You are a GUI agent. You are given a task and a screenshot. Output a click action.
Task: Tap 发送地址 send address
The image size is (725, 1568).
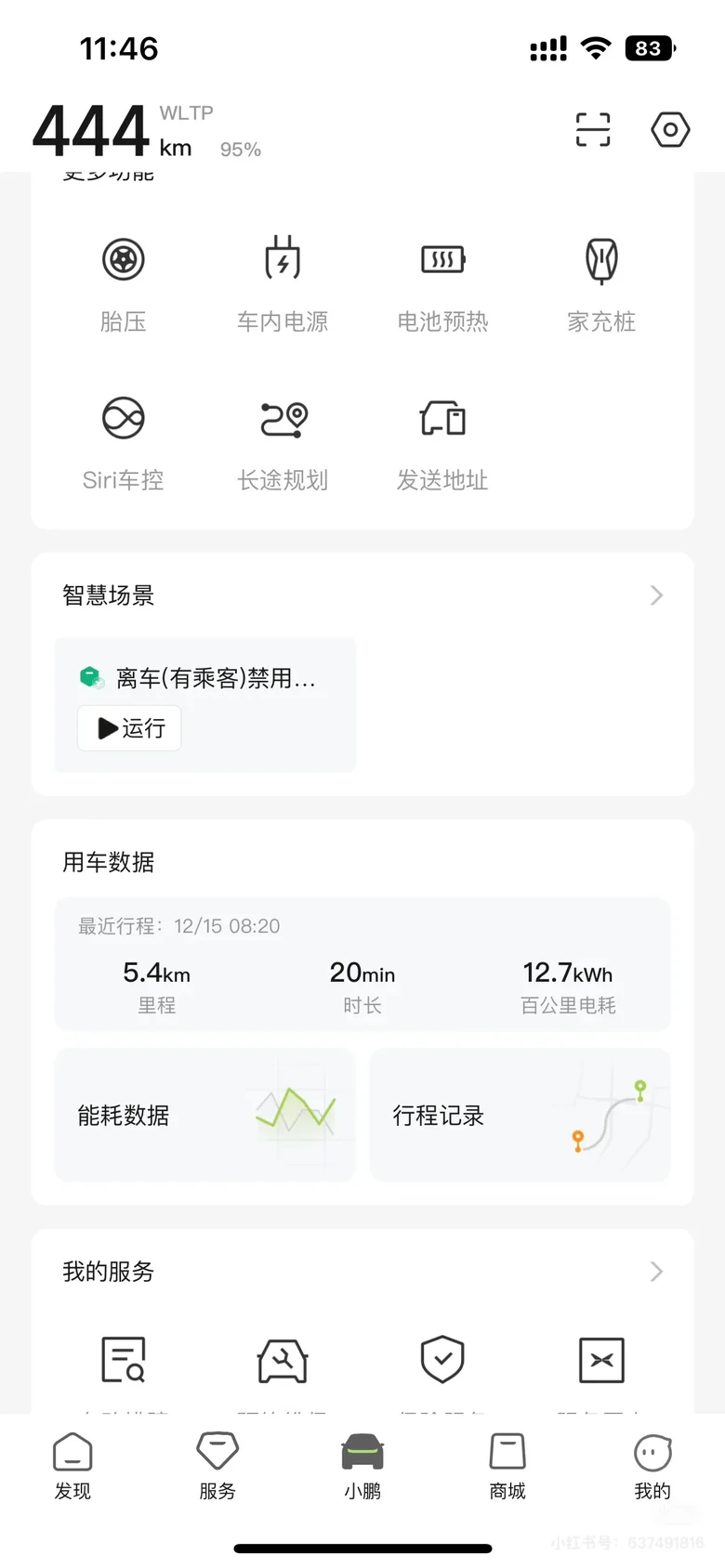point(442,442)
